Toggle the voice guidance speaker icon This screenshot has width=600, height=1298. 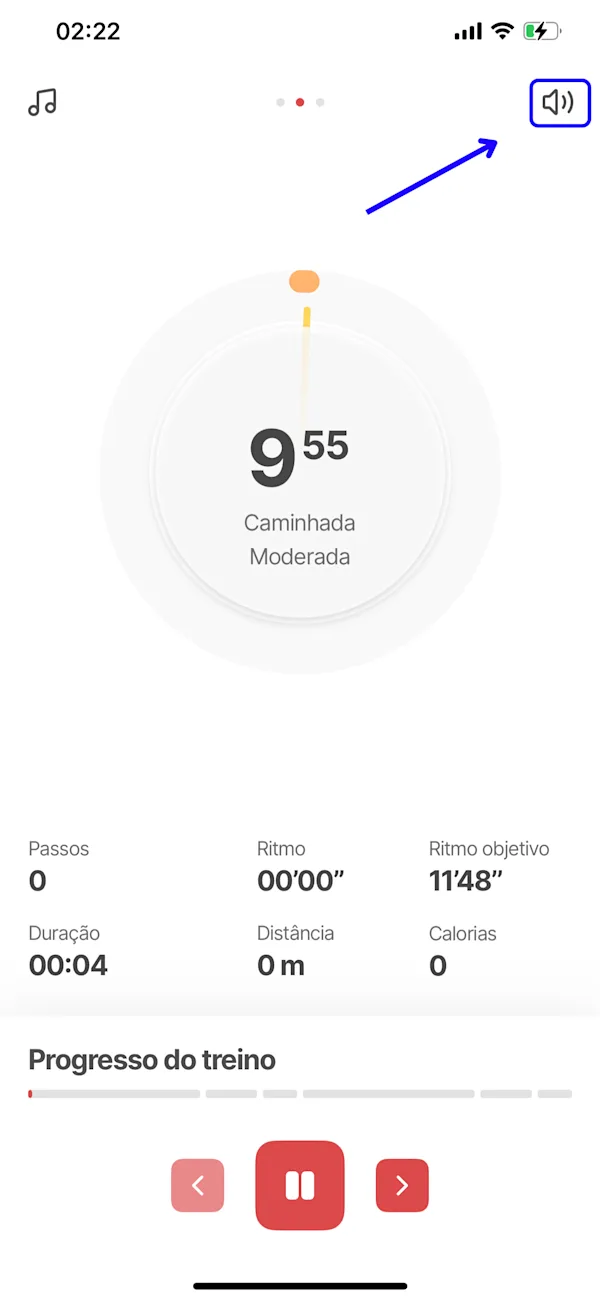[x=559, y=103]
